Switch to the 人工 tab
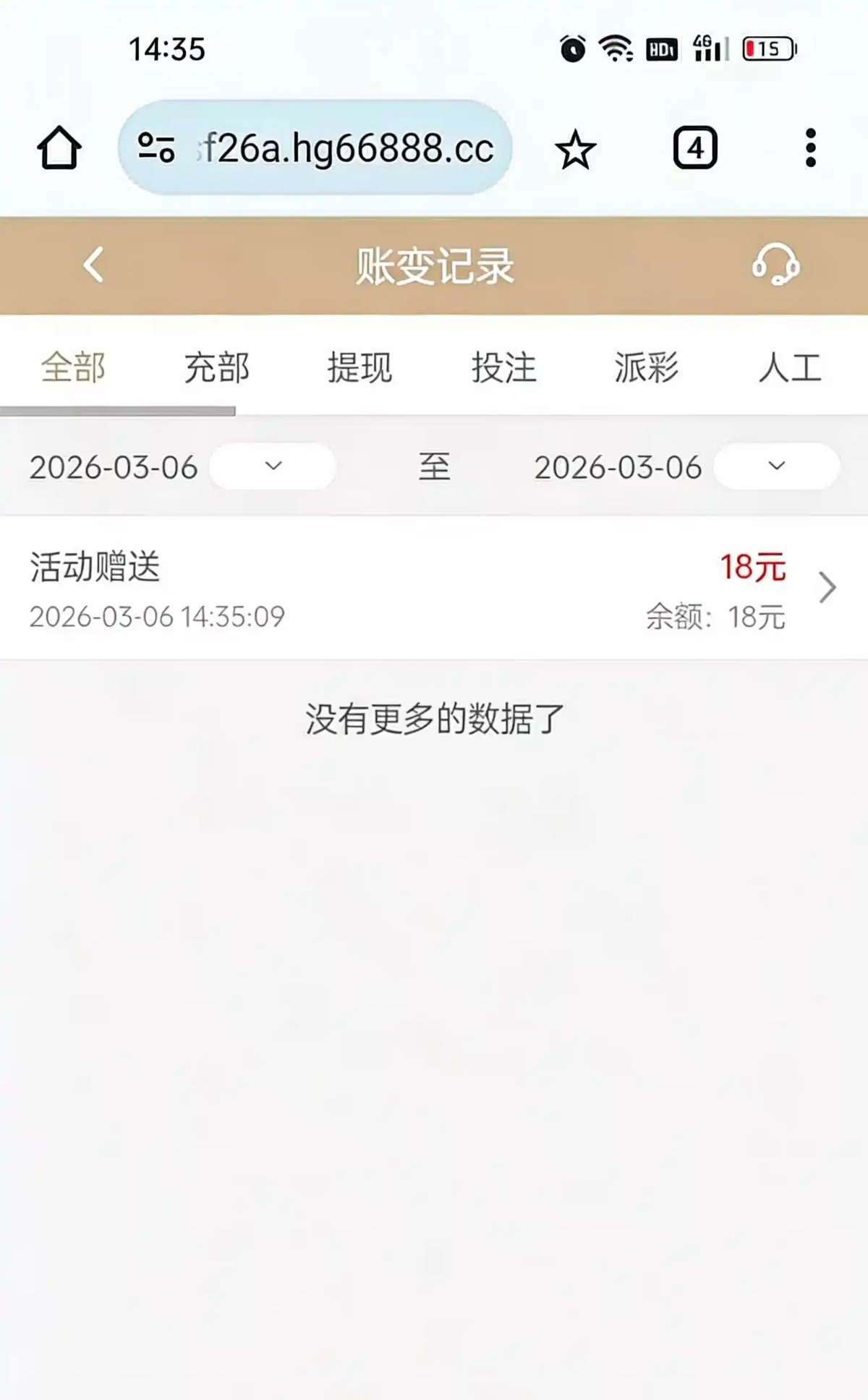This screenshot has width=868, height=1400. pyautogui.click(x=789, y=367)
